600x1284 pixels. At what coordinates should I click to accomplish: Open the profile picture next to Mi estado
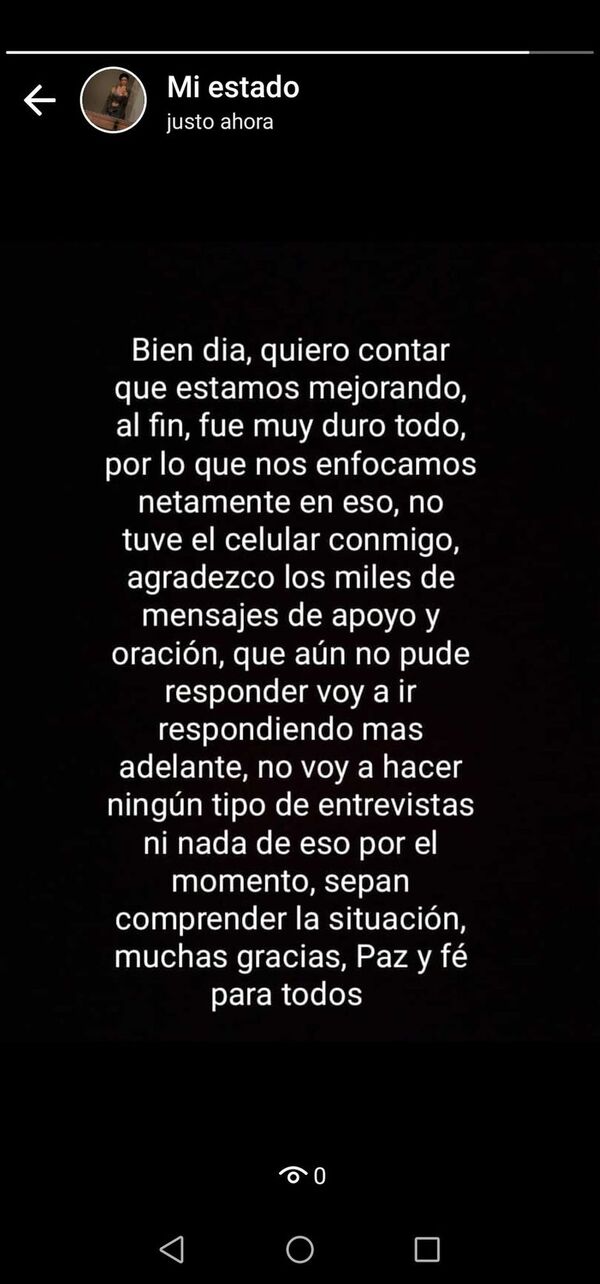[113, 100]
